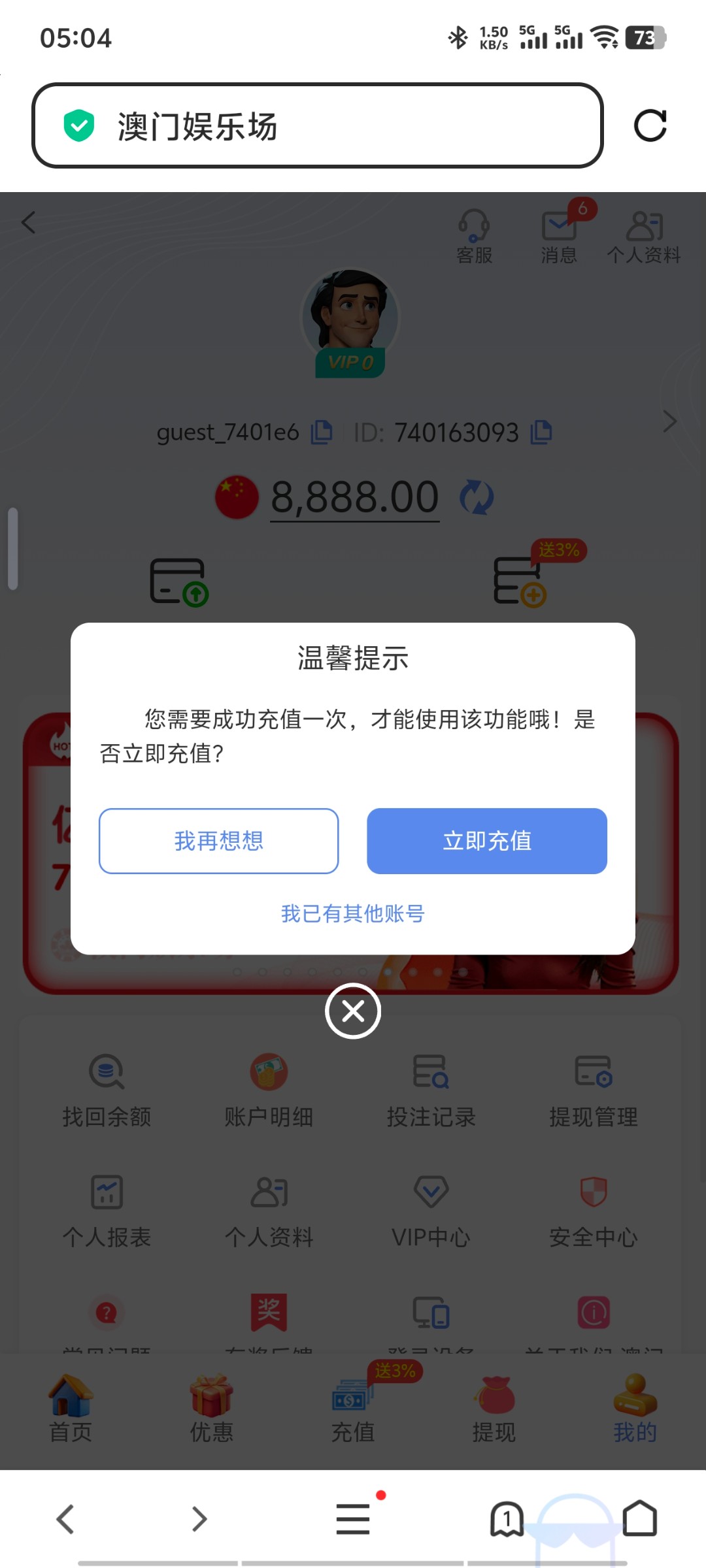Tap the 澳门娱乐场 address bar

click(317, 125)
